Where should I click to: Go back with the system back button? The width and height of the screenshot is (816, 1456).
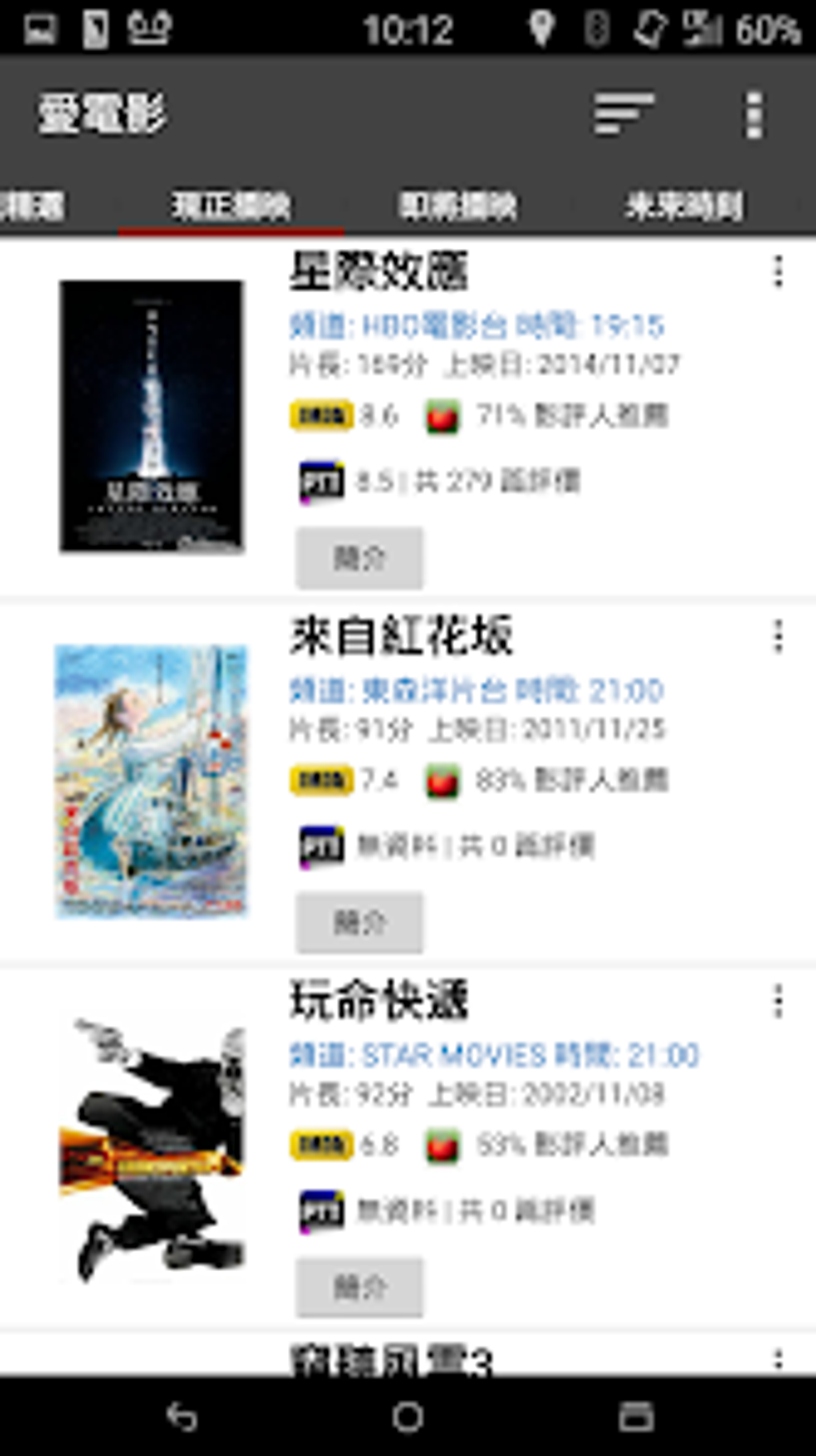(x=182, y=1417)
